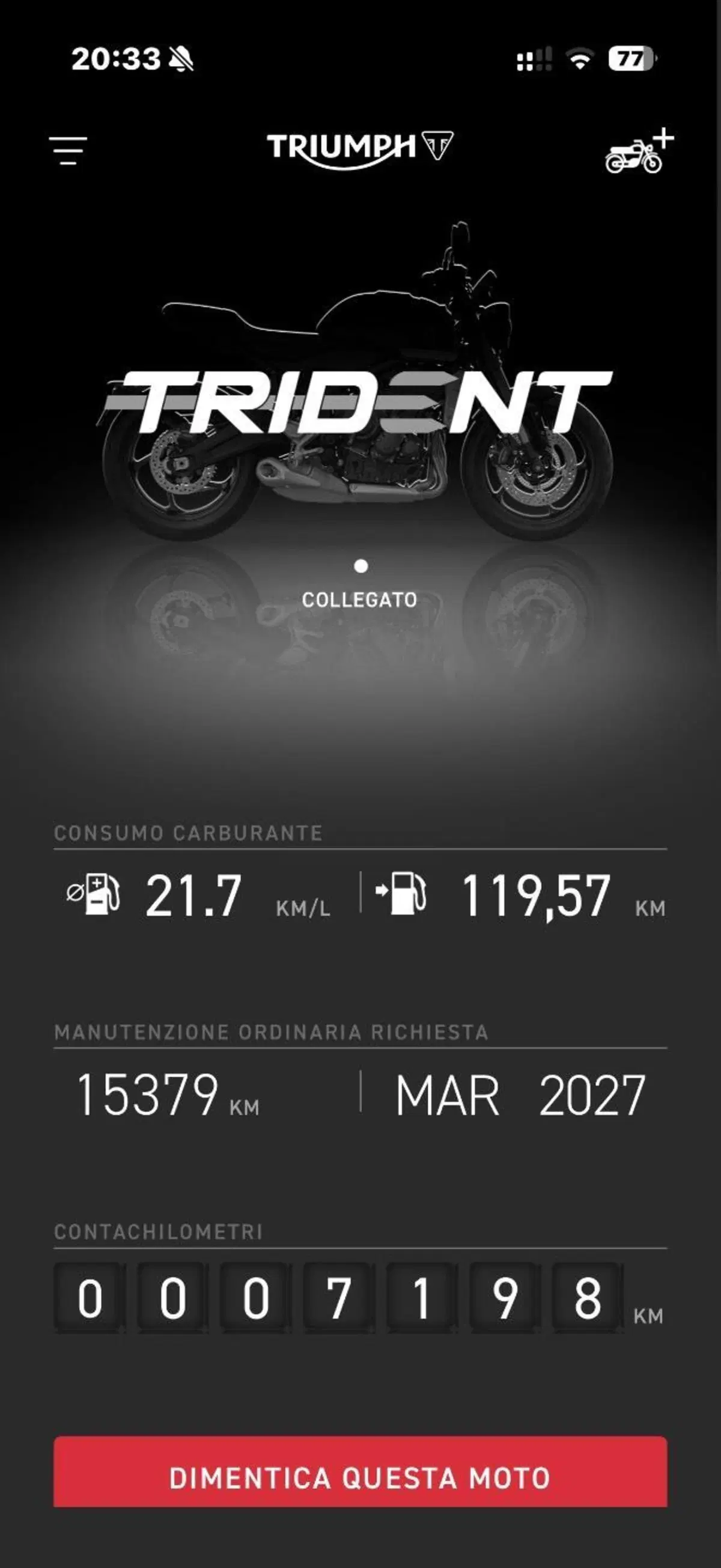Open the hamburger menu
The width and height of the screenshot is (721, 1568).
68,150
